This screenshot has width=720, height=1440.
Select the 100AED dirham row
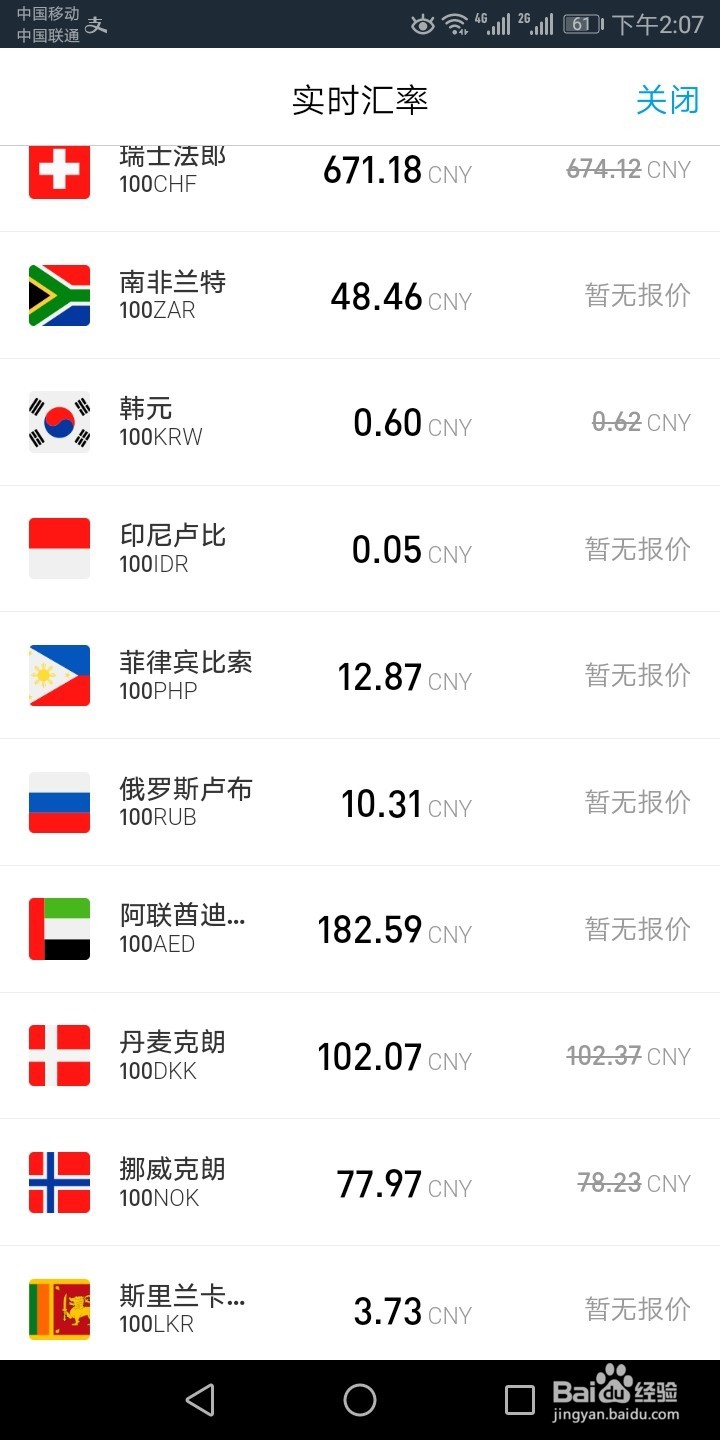click(360, 930)
